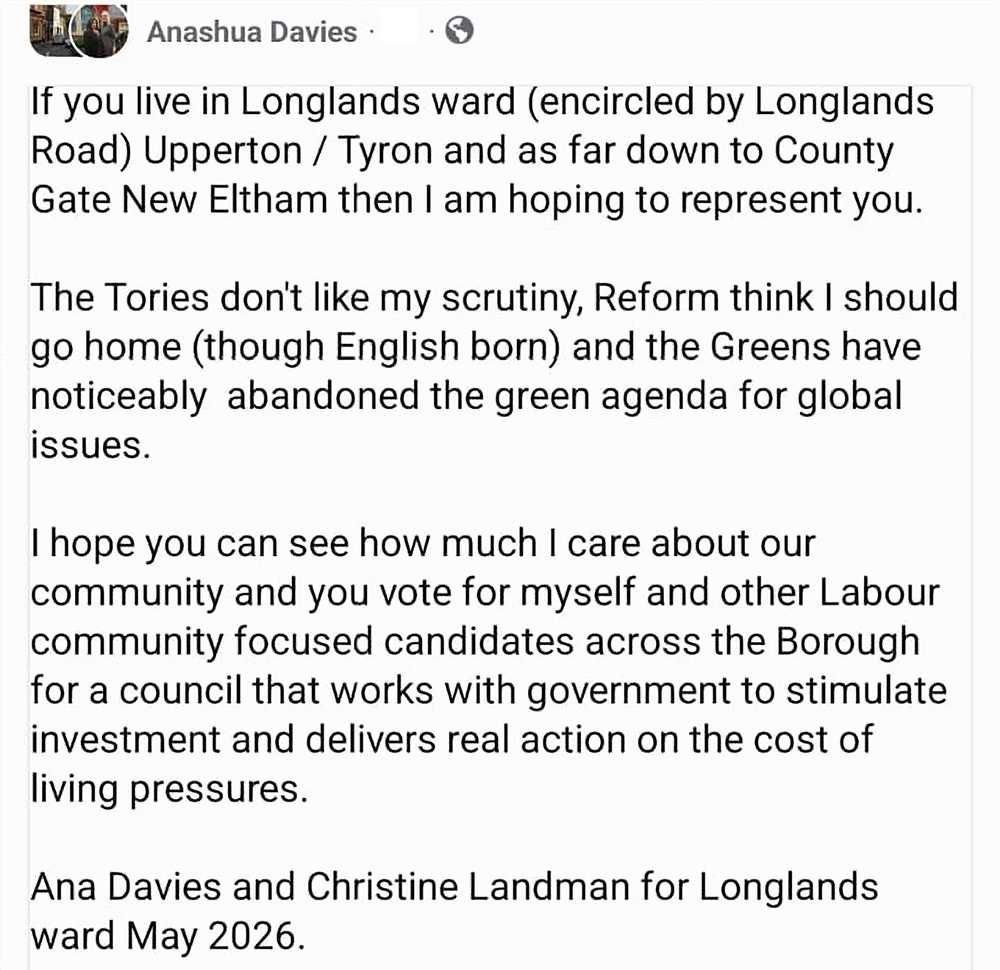This screenshot has height=970, width=1000.
Task: Tap the public audience globe icon
Action: click(x=459, y=32)
